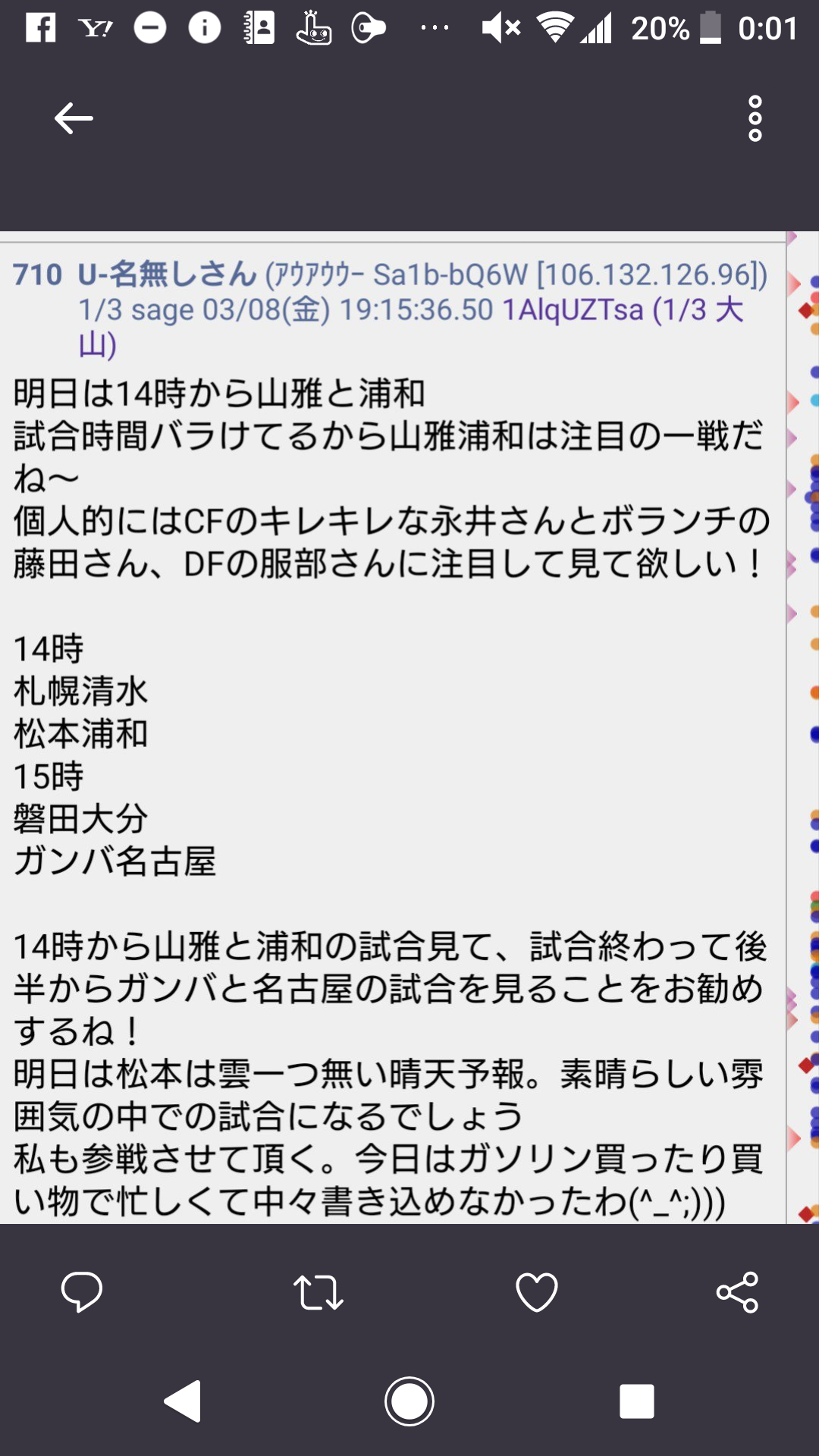
Task: Share this tweet
Action: [x=737, y=1292]
